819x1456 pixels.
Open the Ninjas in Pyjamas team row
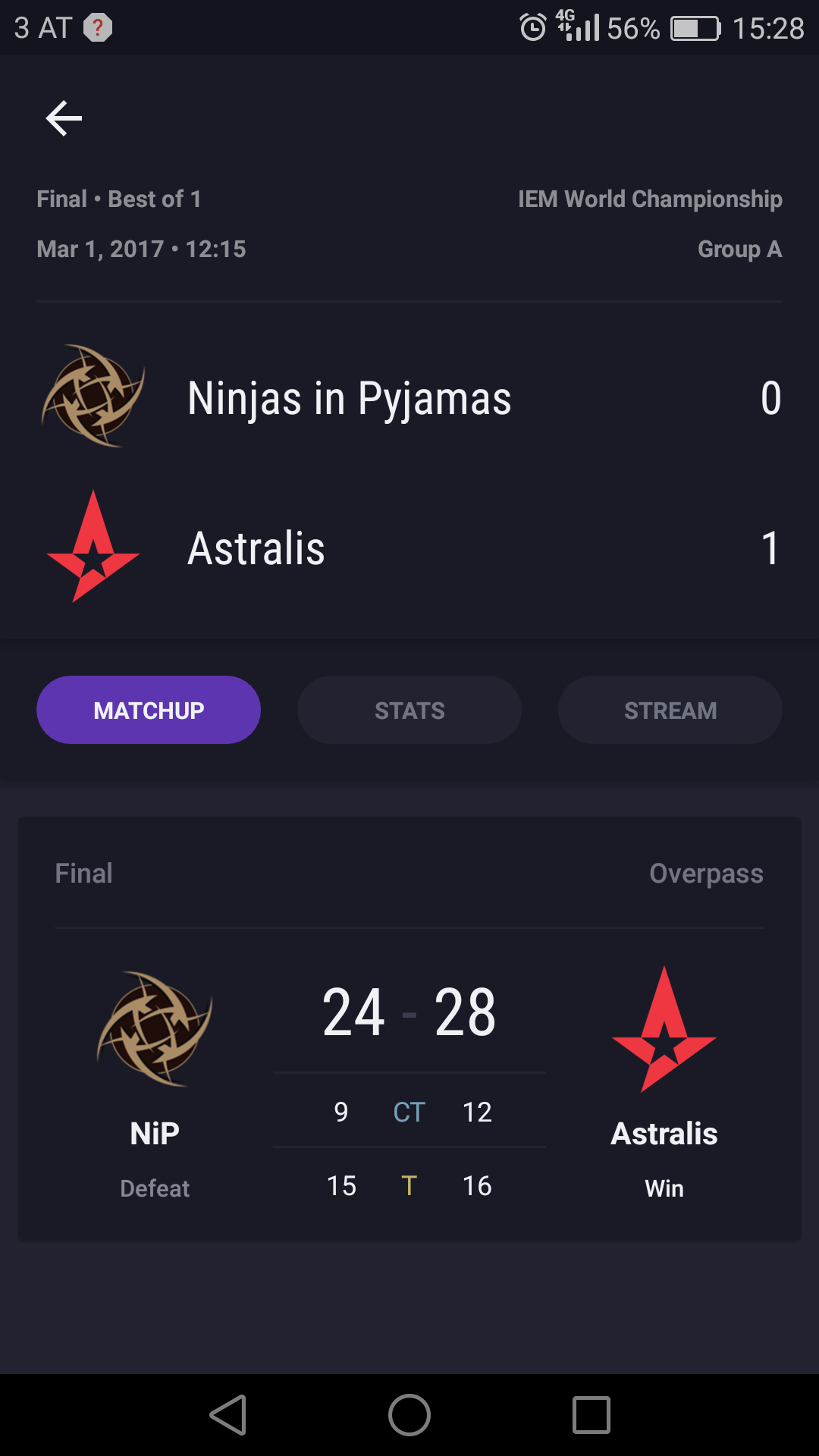tap(409, 397)
